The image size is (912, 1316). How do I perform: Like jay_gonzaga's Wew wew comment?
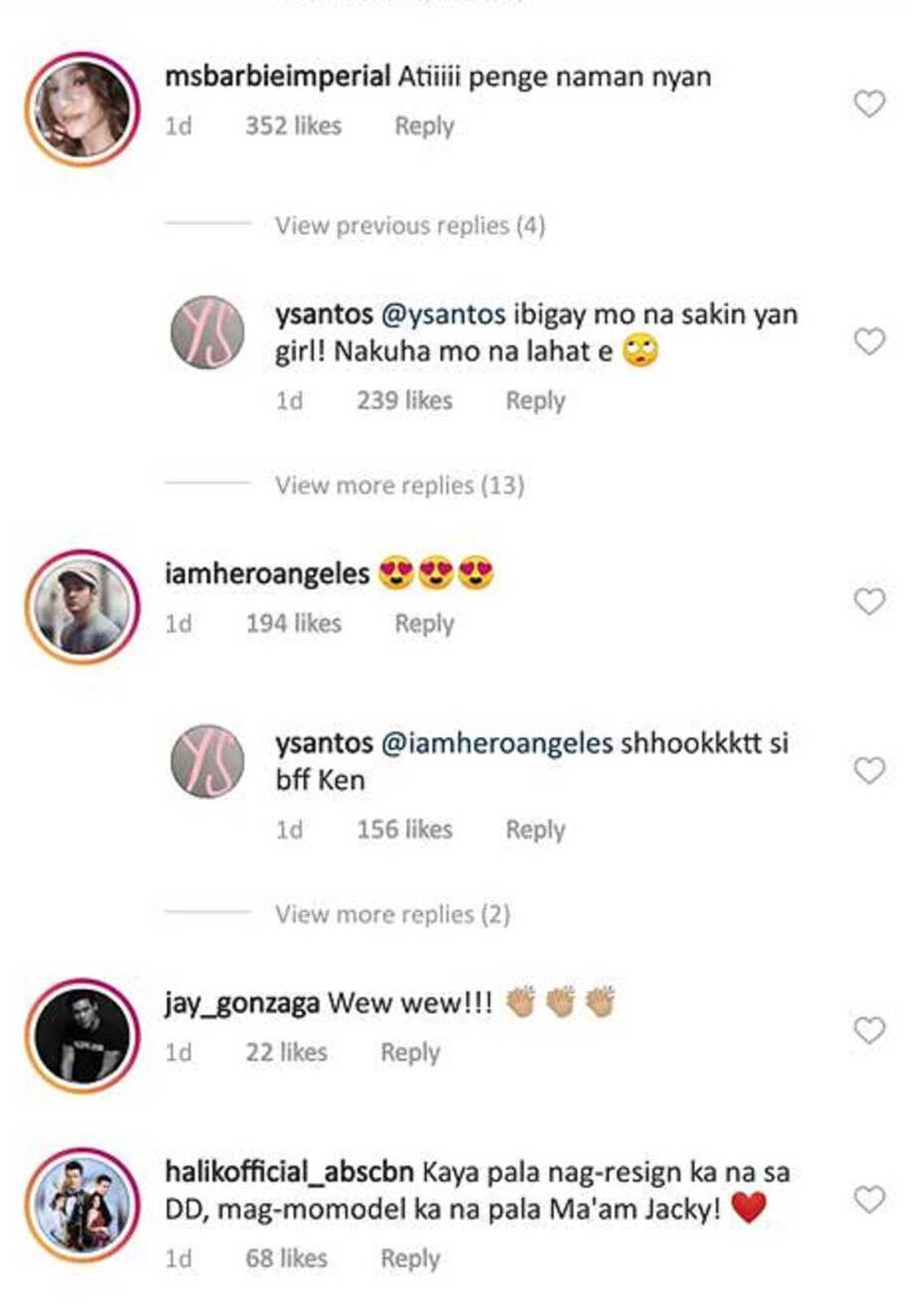tap(869, 1030)
